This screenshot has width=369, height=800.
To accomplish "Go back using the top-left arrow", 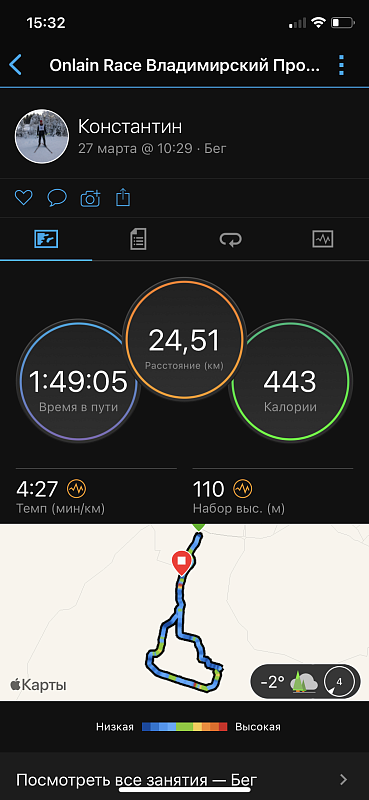I will pos(16,66).
